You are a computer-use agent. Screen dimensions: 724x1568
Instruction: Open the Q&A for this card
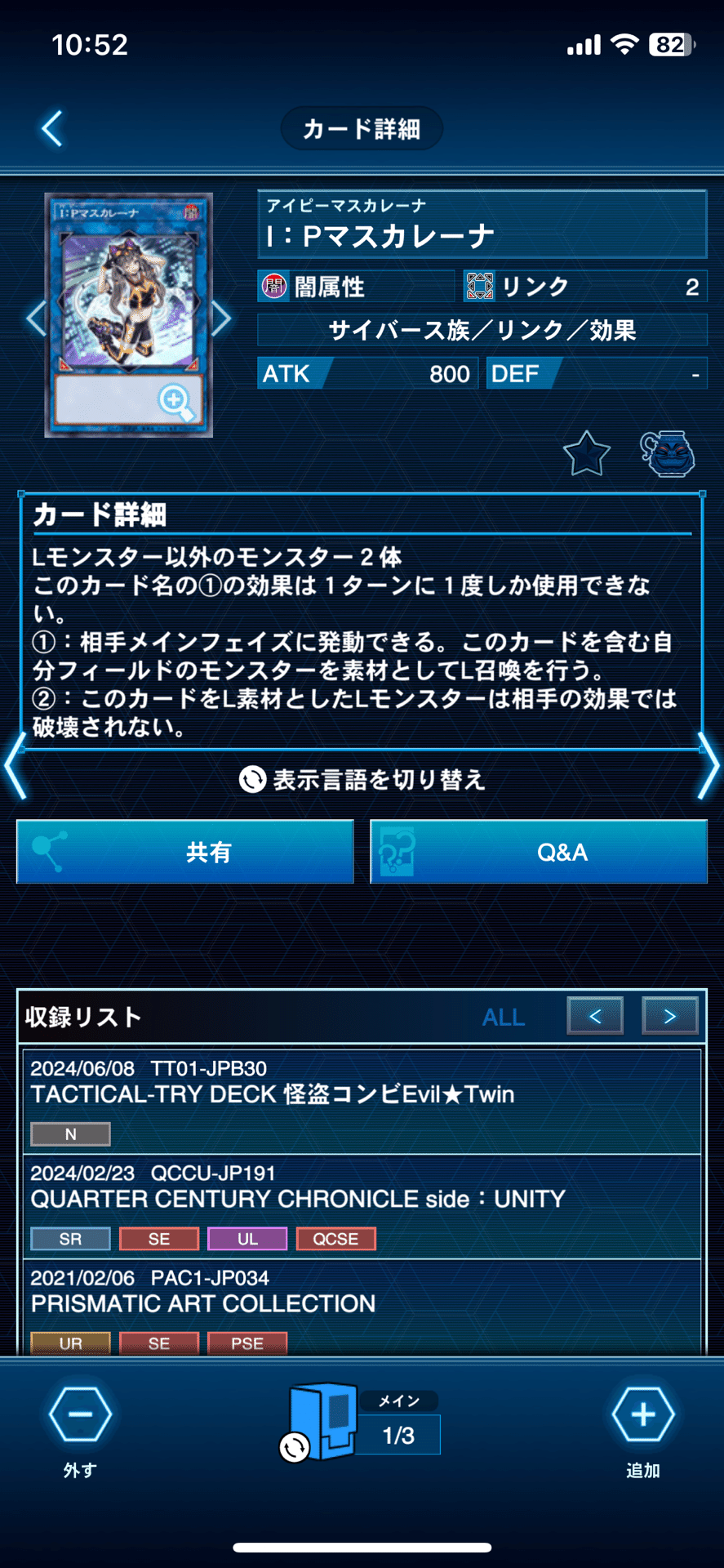point(539,852)
